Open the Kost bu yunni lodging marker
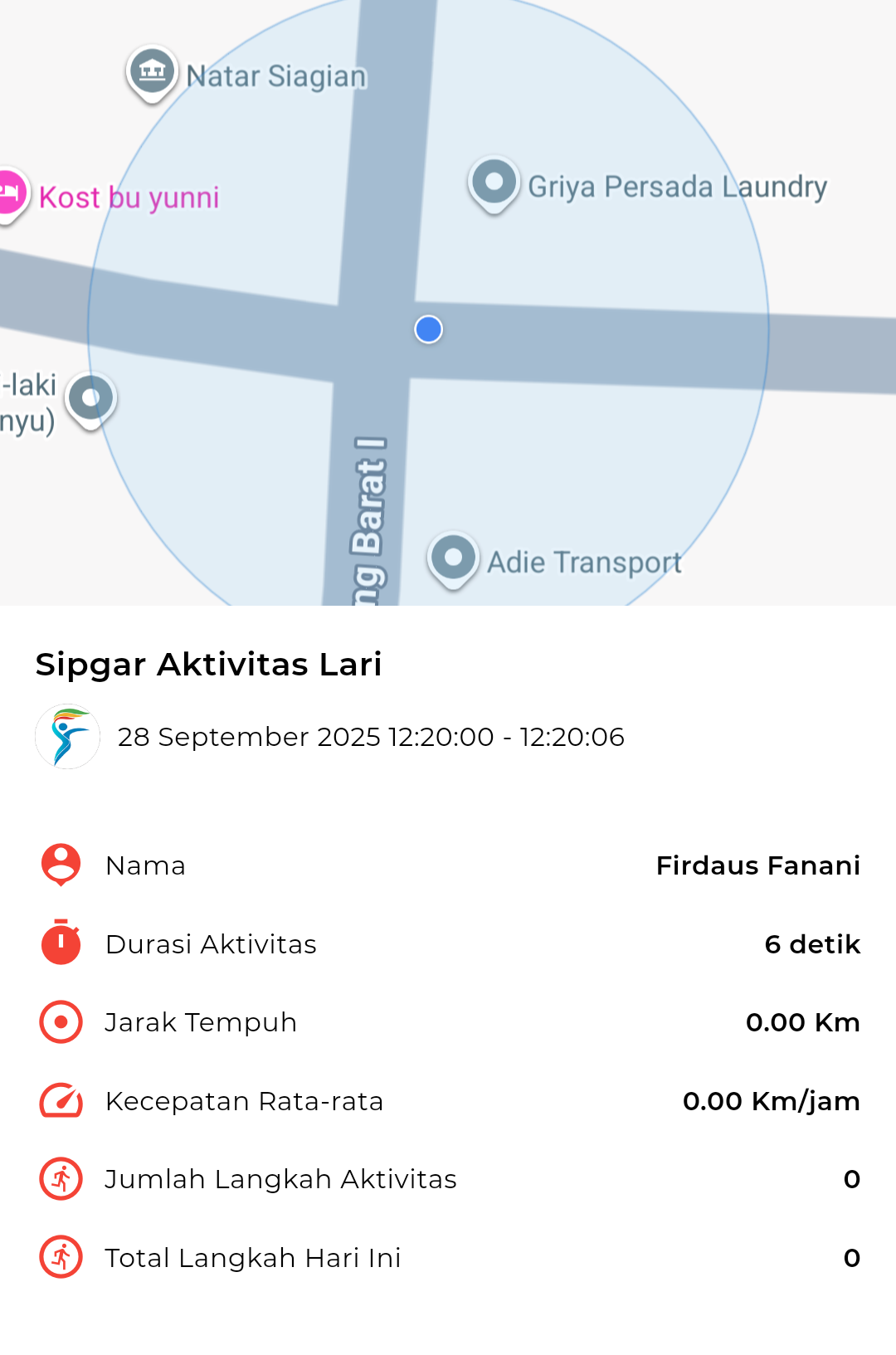 click(10, 194)
